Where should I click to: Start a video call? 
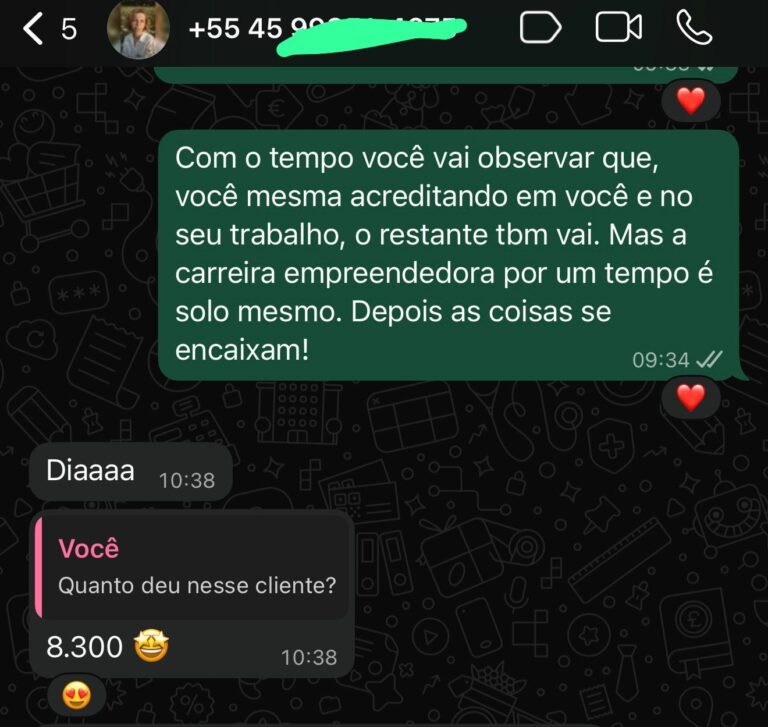coord(618,28)
